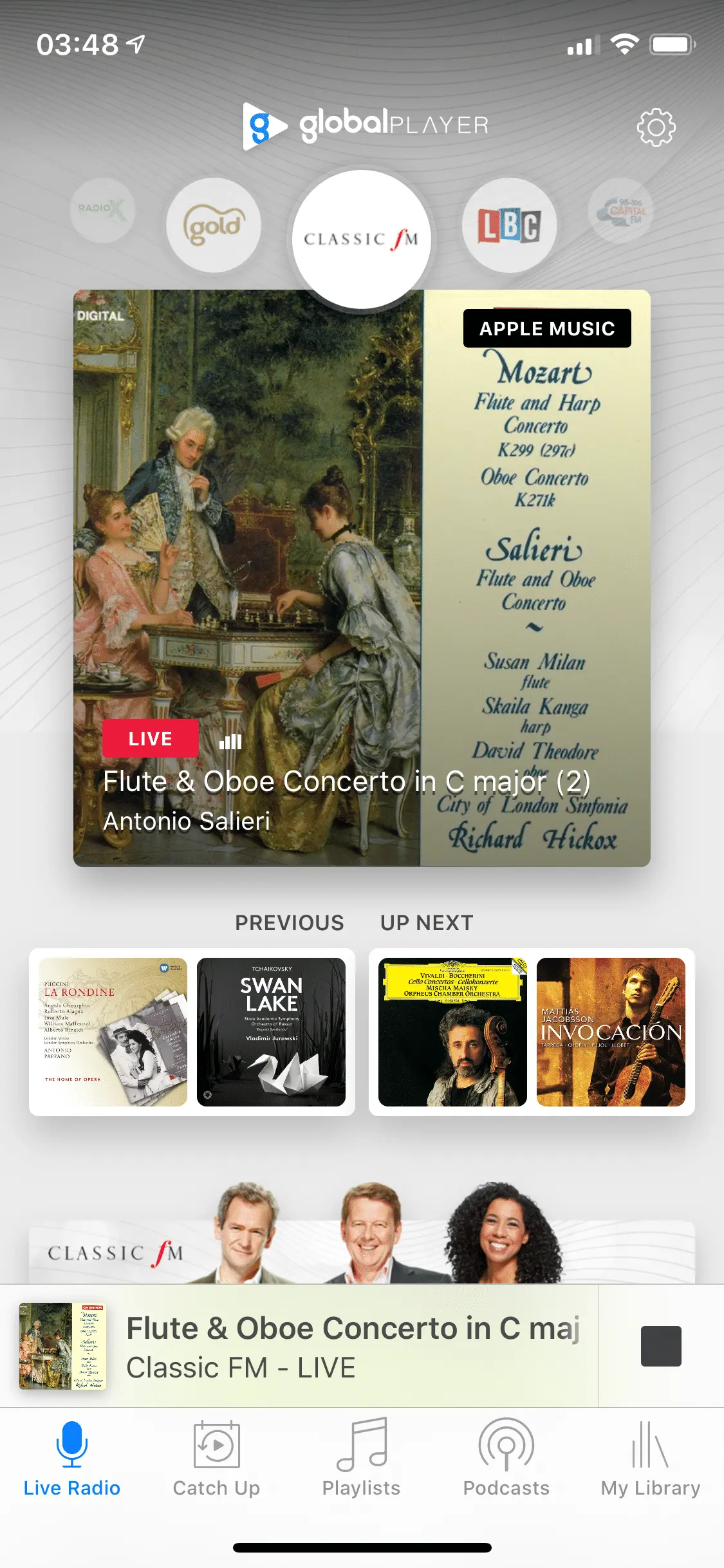The width and height of the screenshot is (724, 1568).
Task: Switch to the Podcasts tab
Action: tap(506, 1459)
